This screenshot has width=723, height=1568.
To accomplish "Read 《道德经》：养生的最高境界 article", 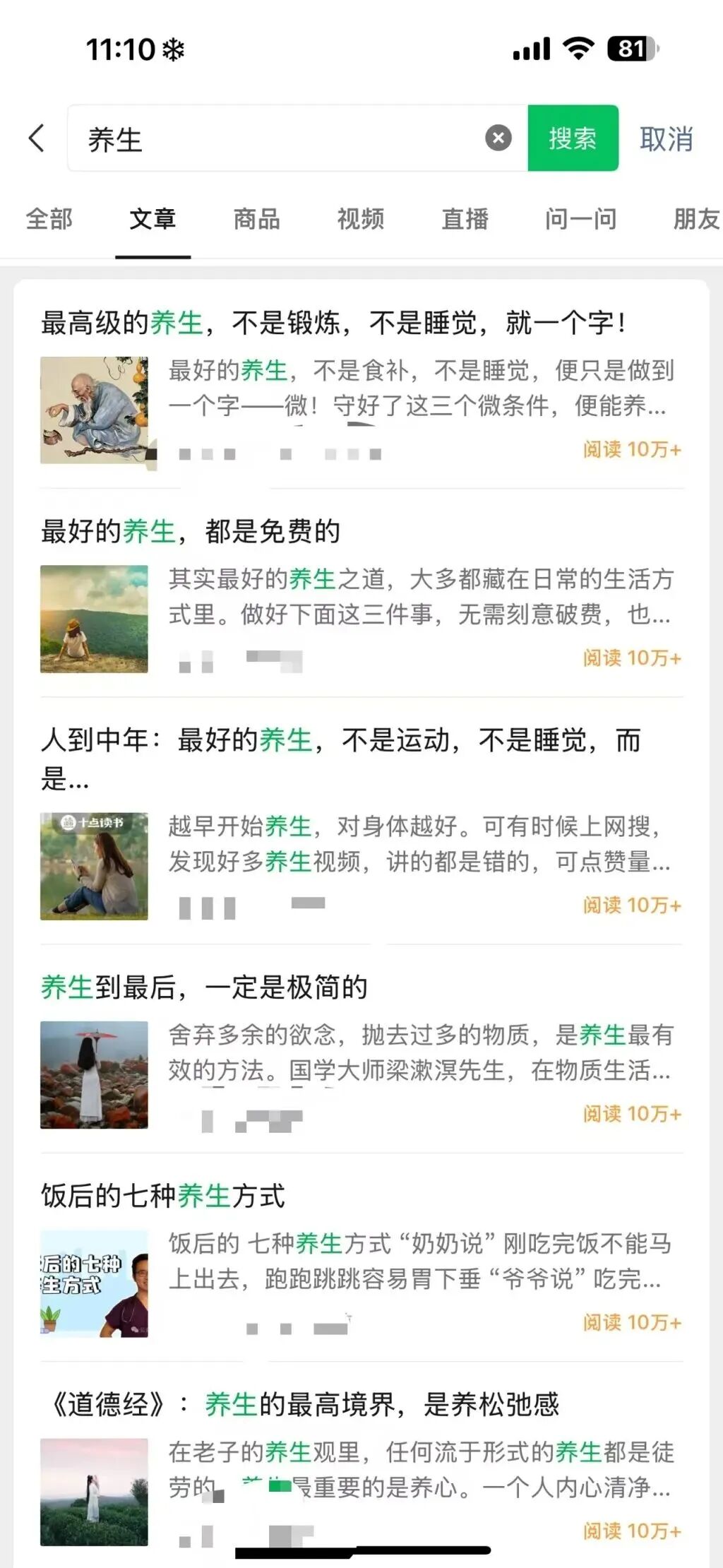I will pyautogui.click(x=305, y=1404).
